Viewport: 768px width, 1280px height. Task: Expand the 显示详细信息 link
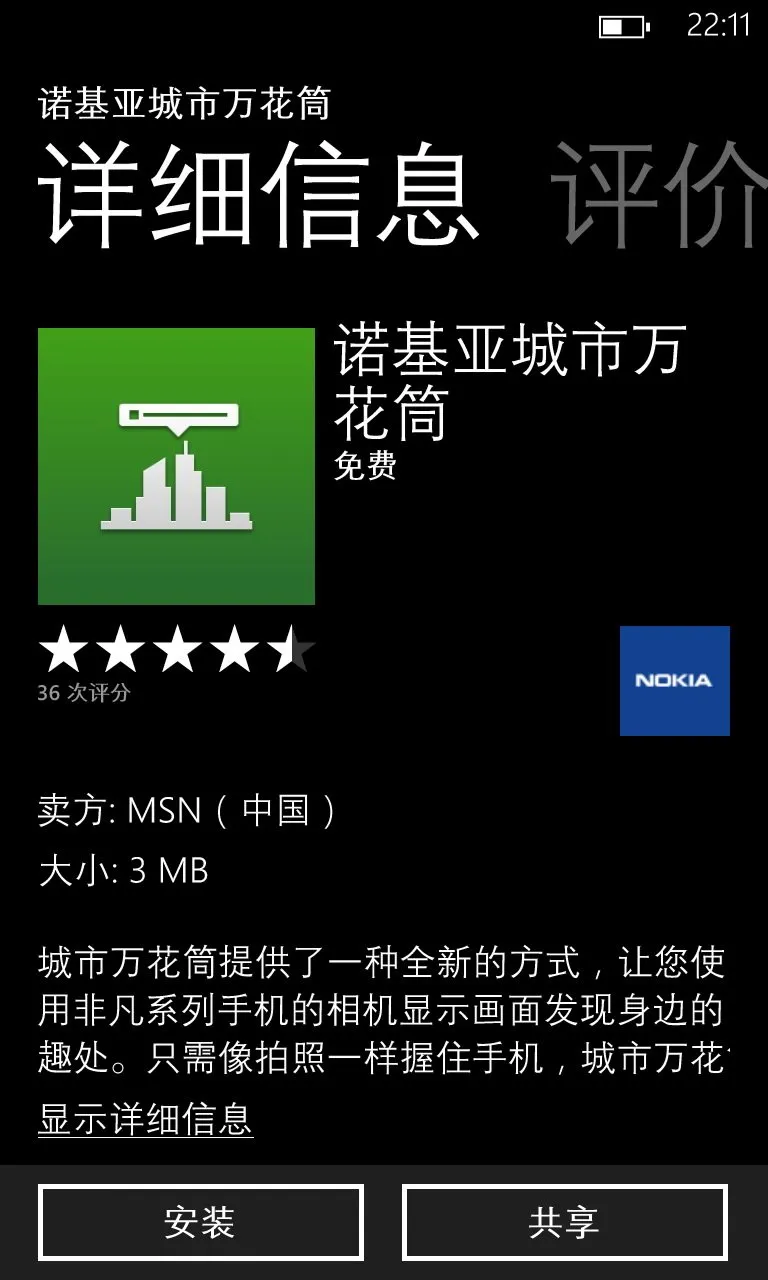(145, 1118)
